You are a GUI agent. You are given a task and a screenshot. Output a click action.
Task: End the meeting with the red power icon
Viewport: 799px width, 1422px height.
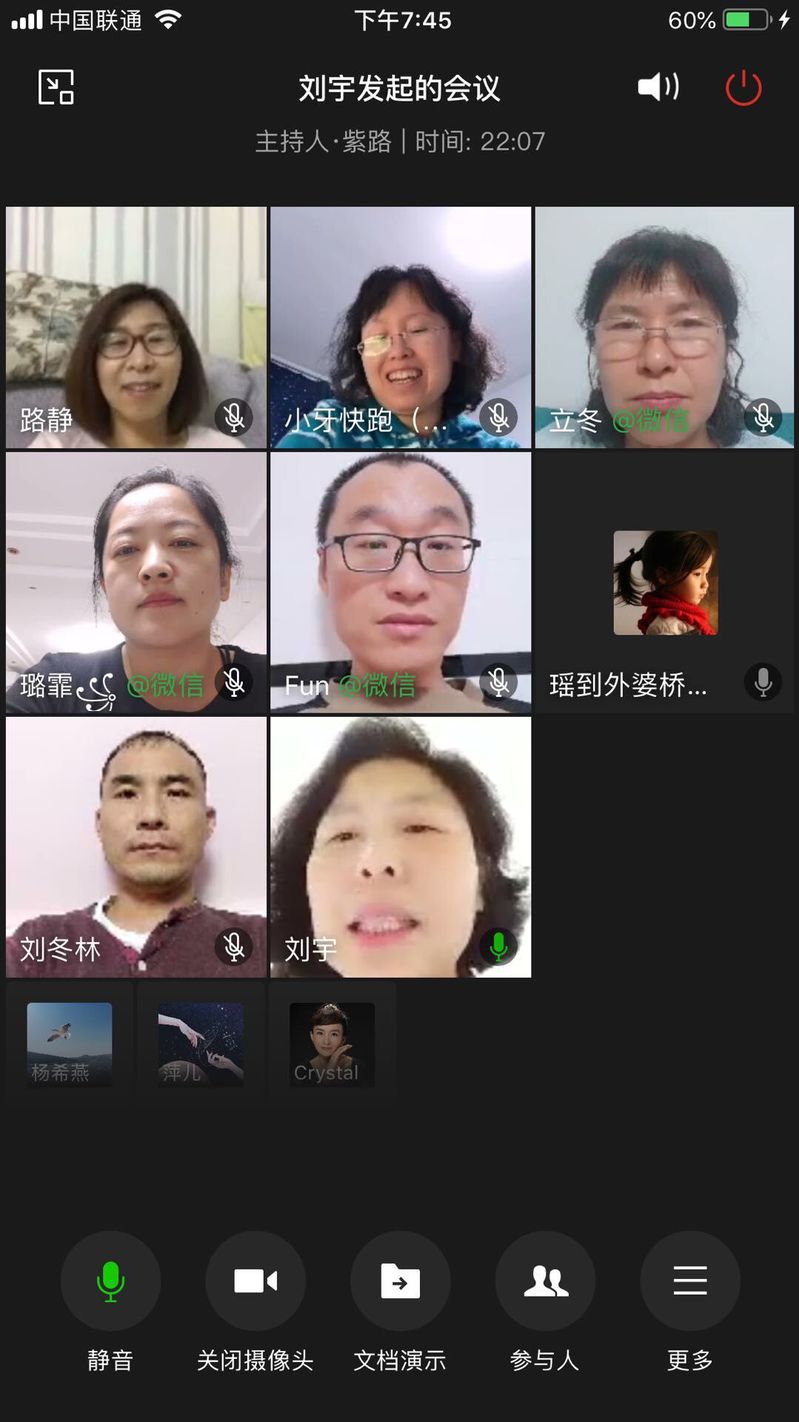pyautogui.click(x=743, y=88)
